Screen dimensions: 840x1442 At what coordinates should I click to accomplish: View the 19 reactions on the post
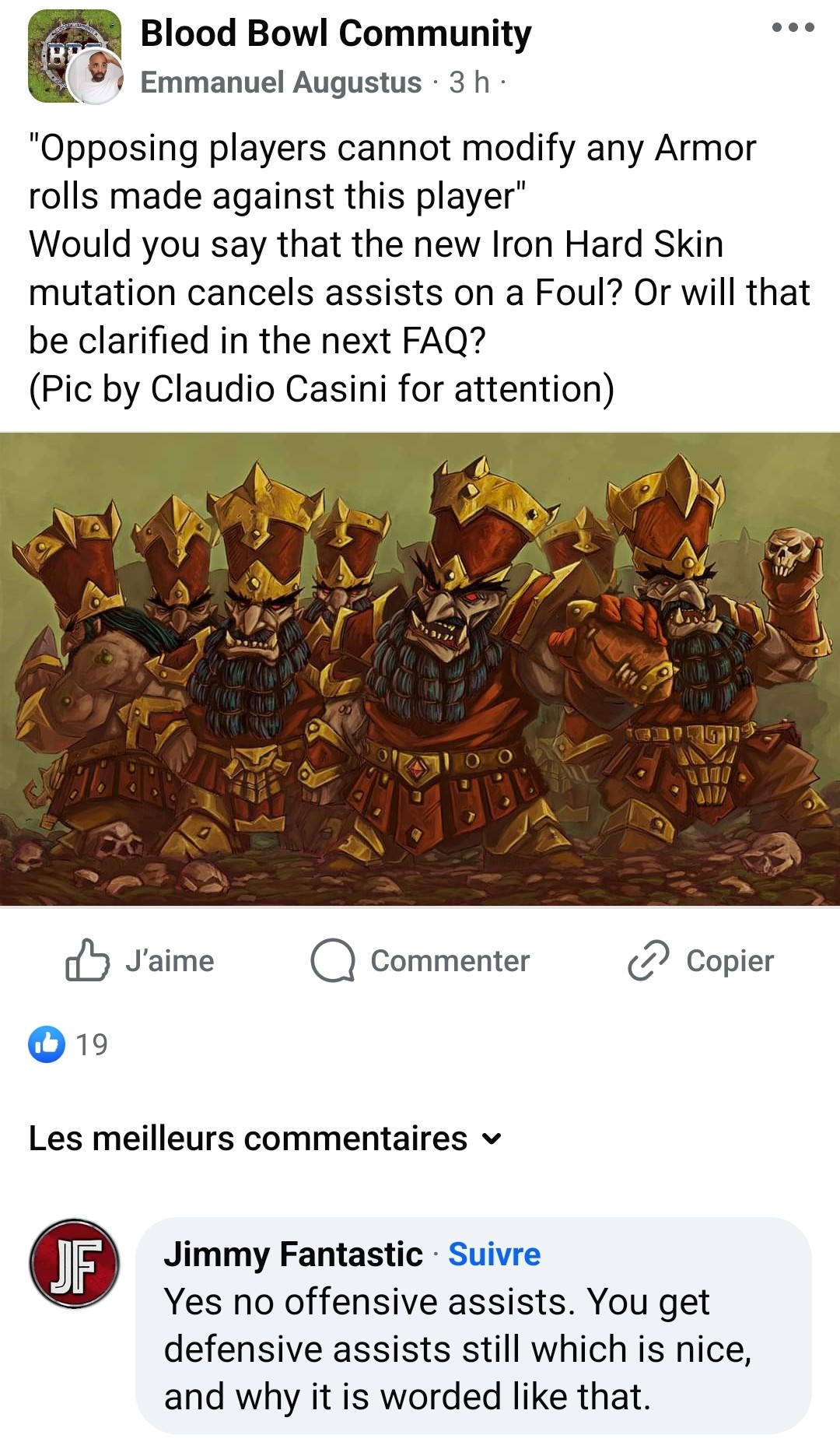(x=68, y=1044)
